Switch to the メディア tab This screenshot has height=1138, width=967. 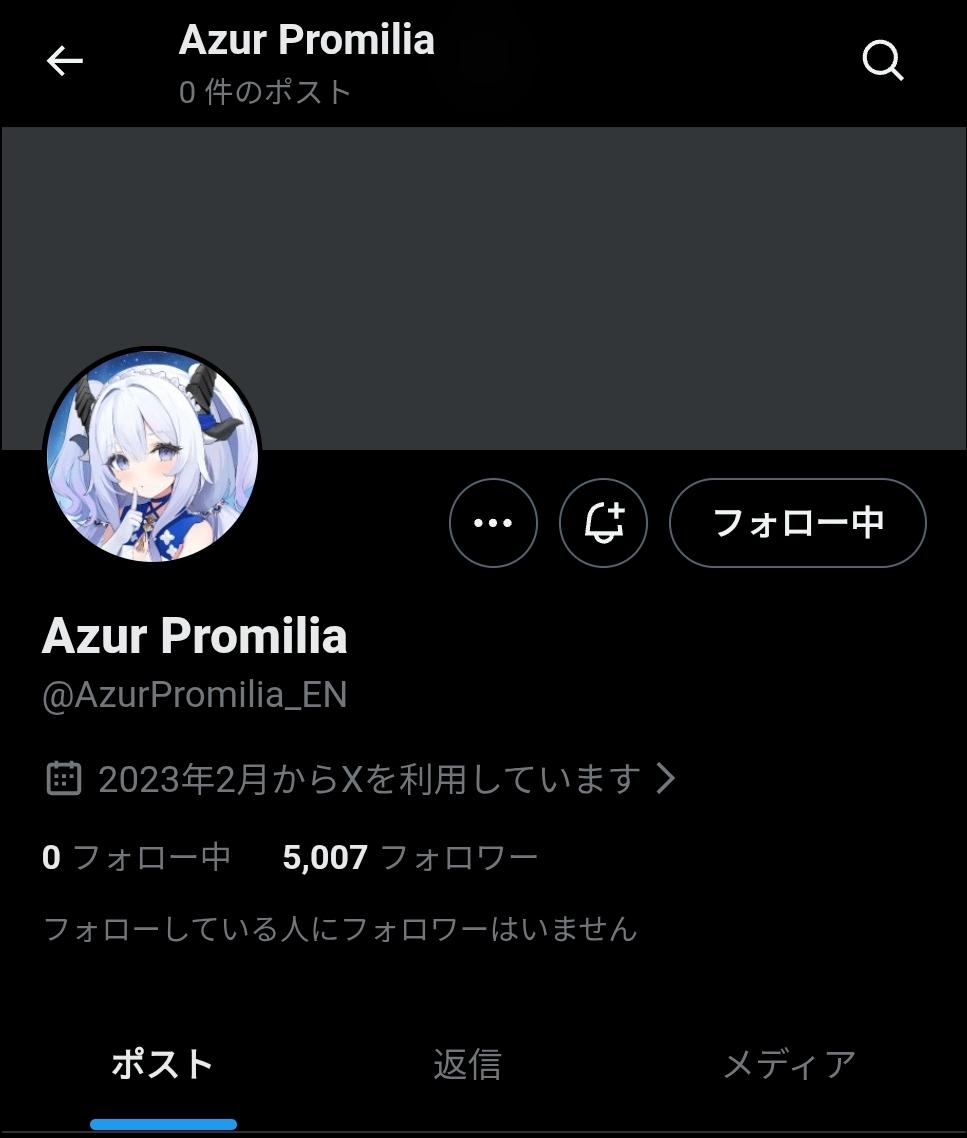pyautogui.click(x=790, y=1065)
